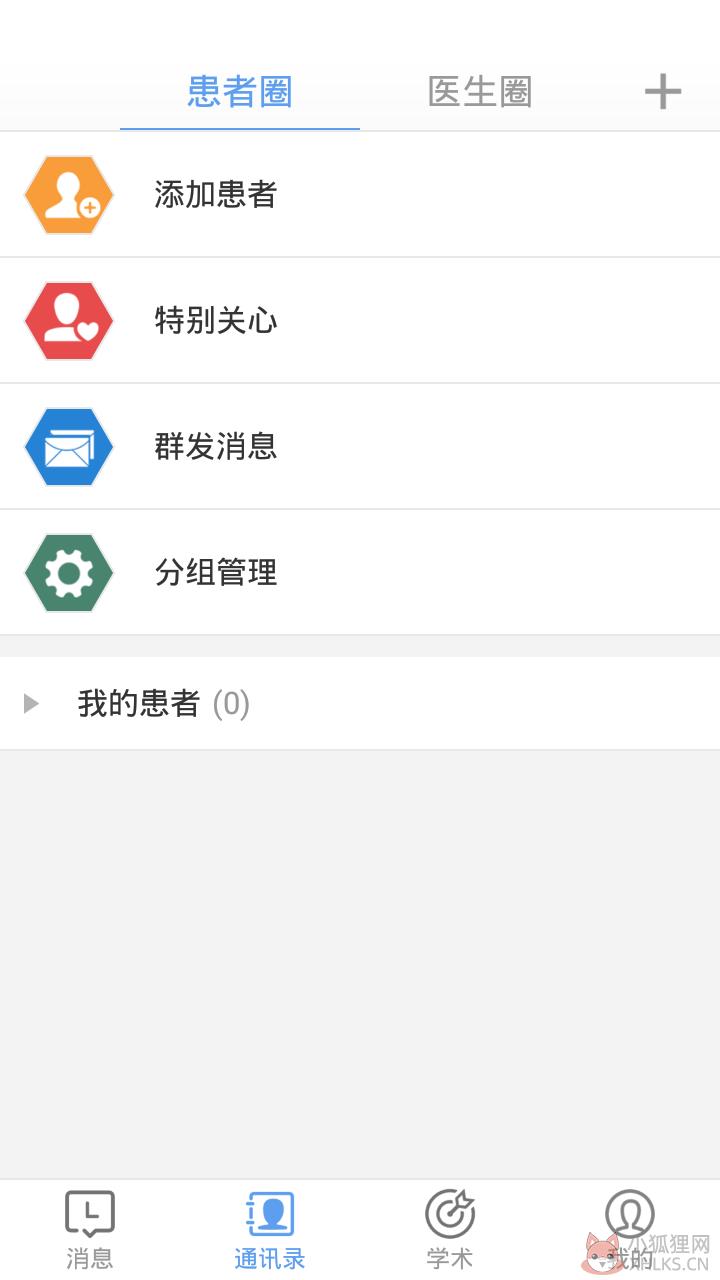Open the 特别关心 list
Image resolution: width=720 pixels, height=1280 pixels.
point(360,320)
